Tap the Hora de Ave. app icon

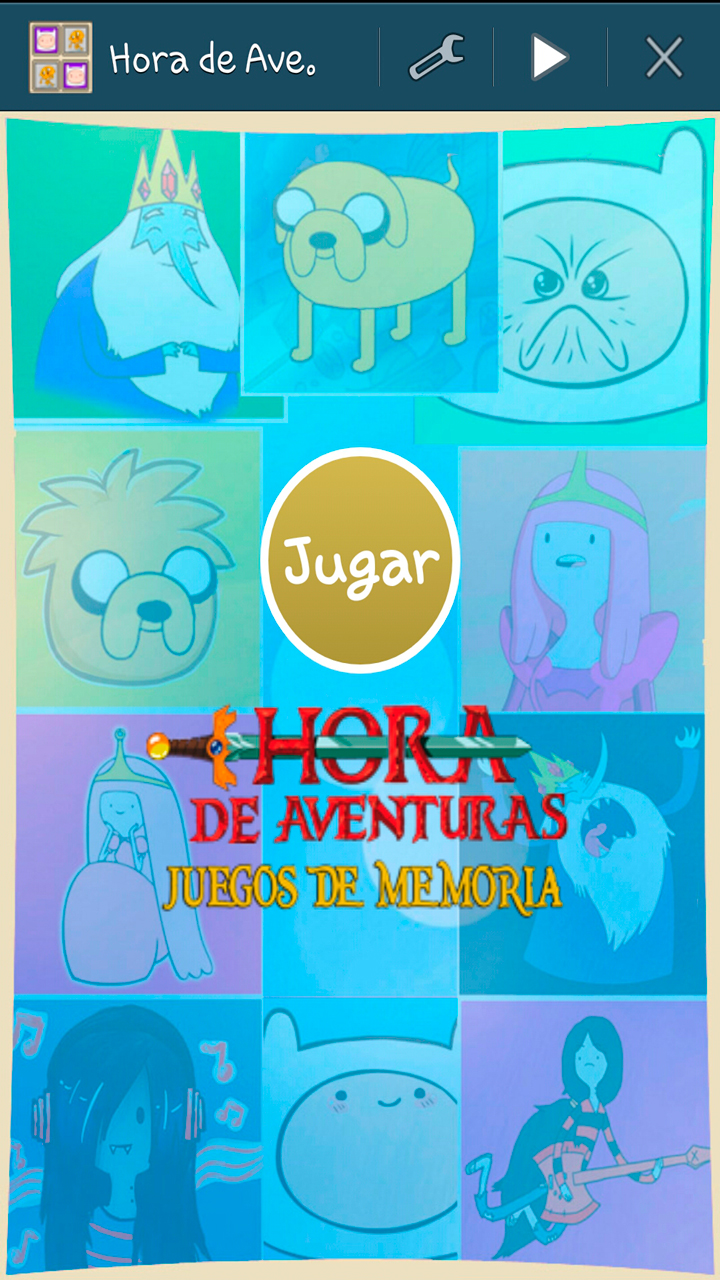pyautogui.click(x=61, y=58)
